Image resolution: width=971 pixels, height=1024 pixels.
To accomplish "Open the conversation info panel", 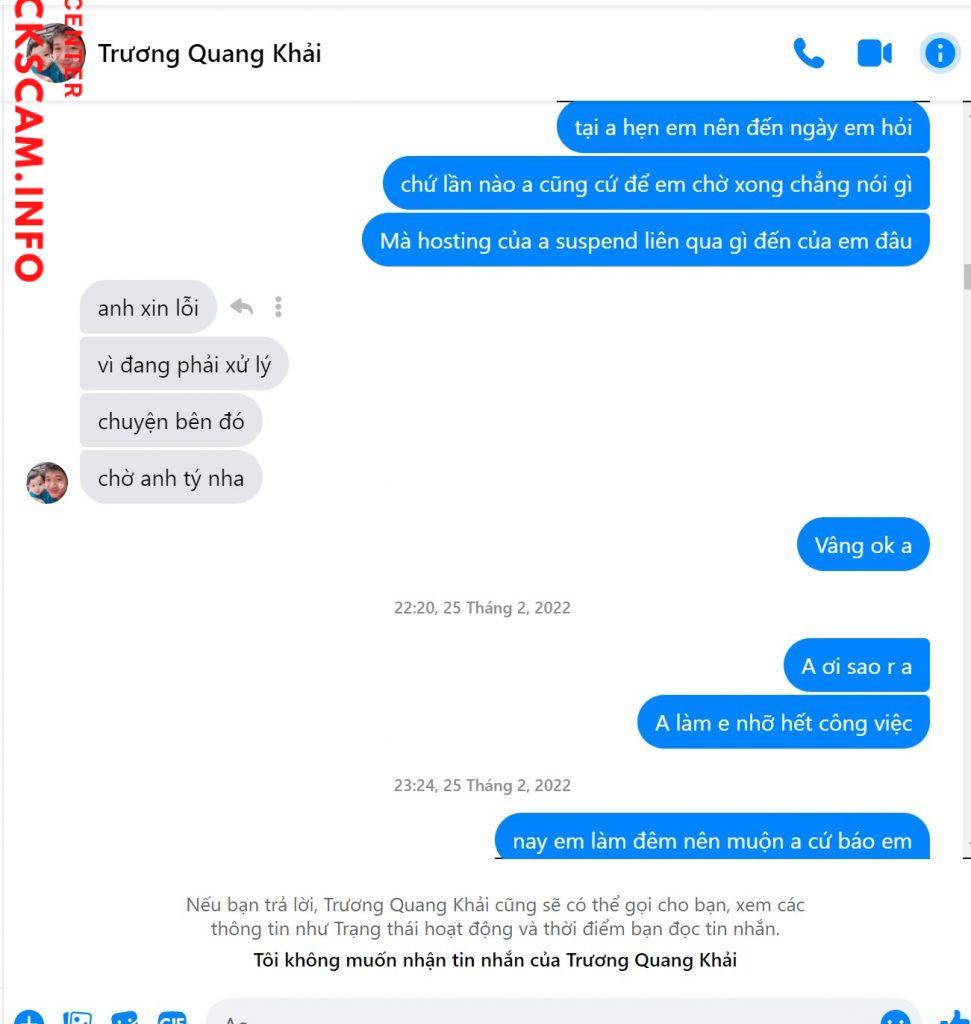I will click(939, 53).
